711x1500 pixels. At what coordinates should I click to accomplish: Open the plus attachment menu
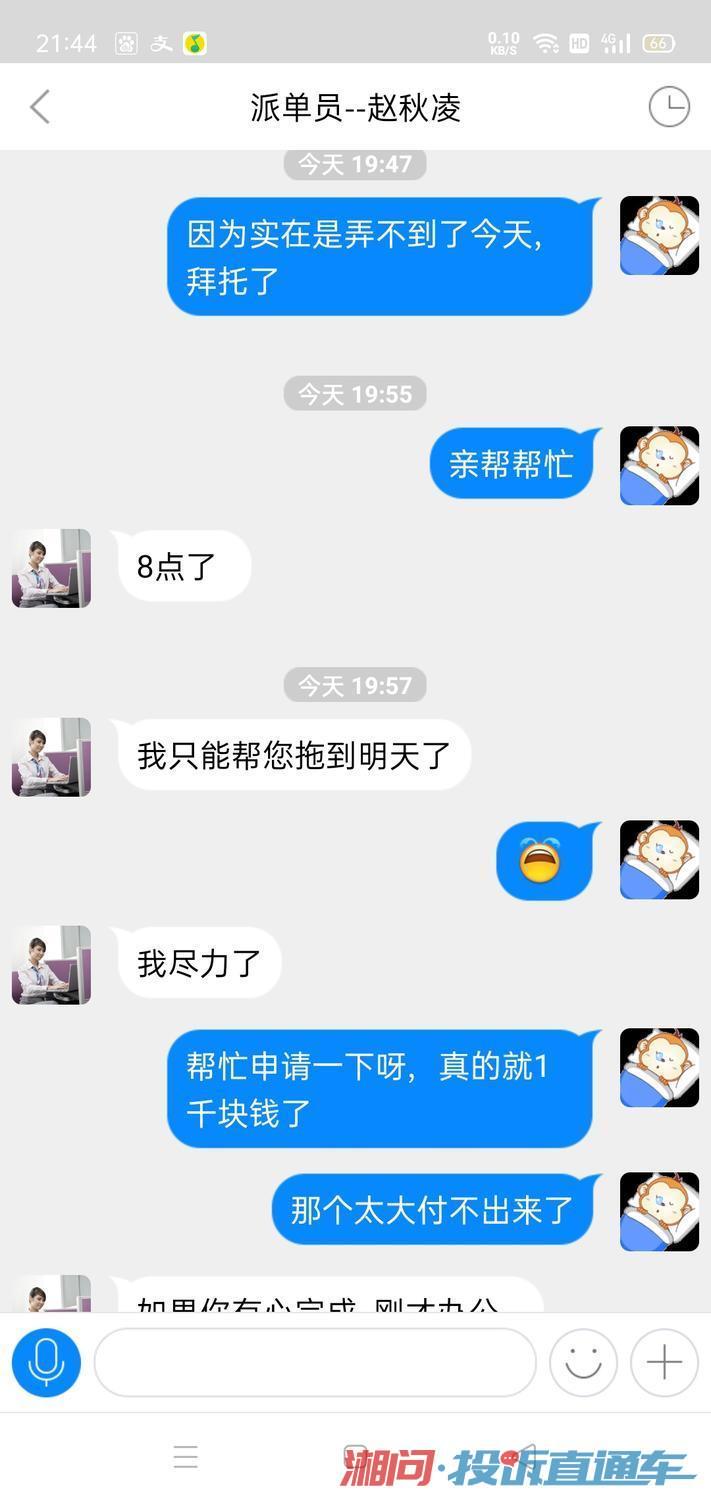[x=664, y=1362]
